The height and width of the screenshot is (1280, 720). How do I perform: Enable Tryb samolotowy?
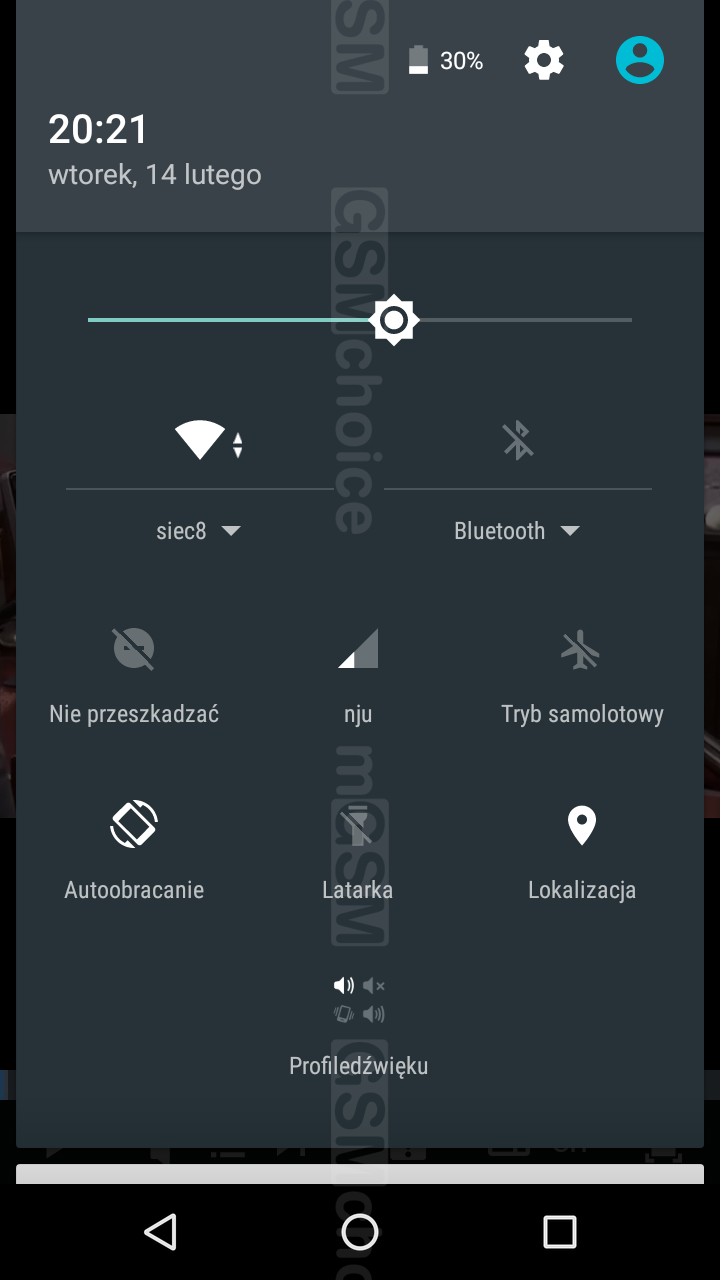pyautogui.click(x=581, y=649)
